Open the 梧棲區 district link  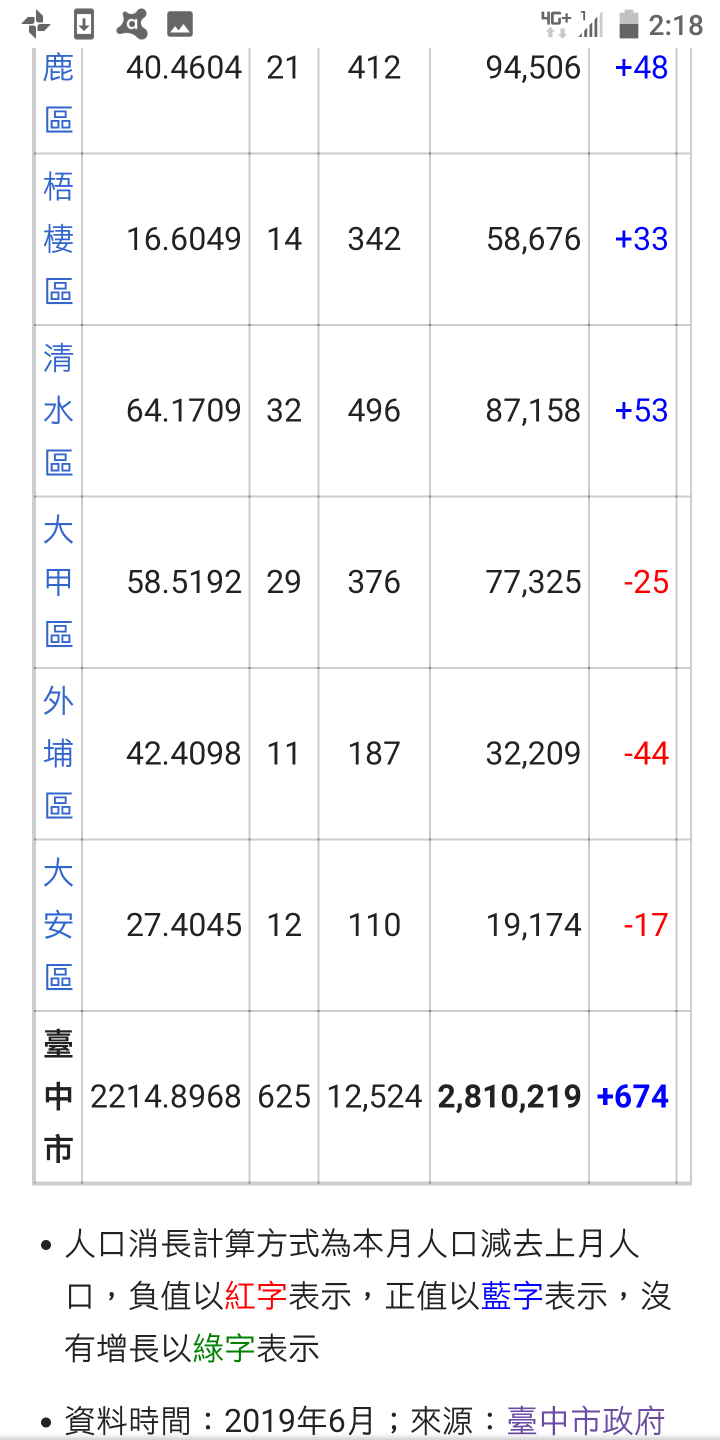(58, 239)
